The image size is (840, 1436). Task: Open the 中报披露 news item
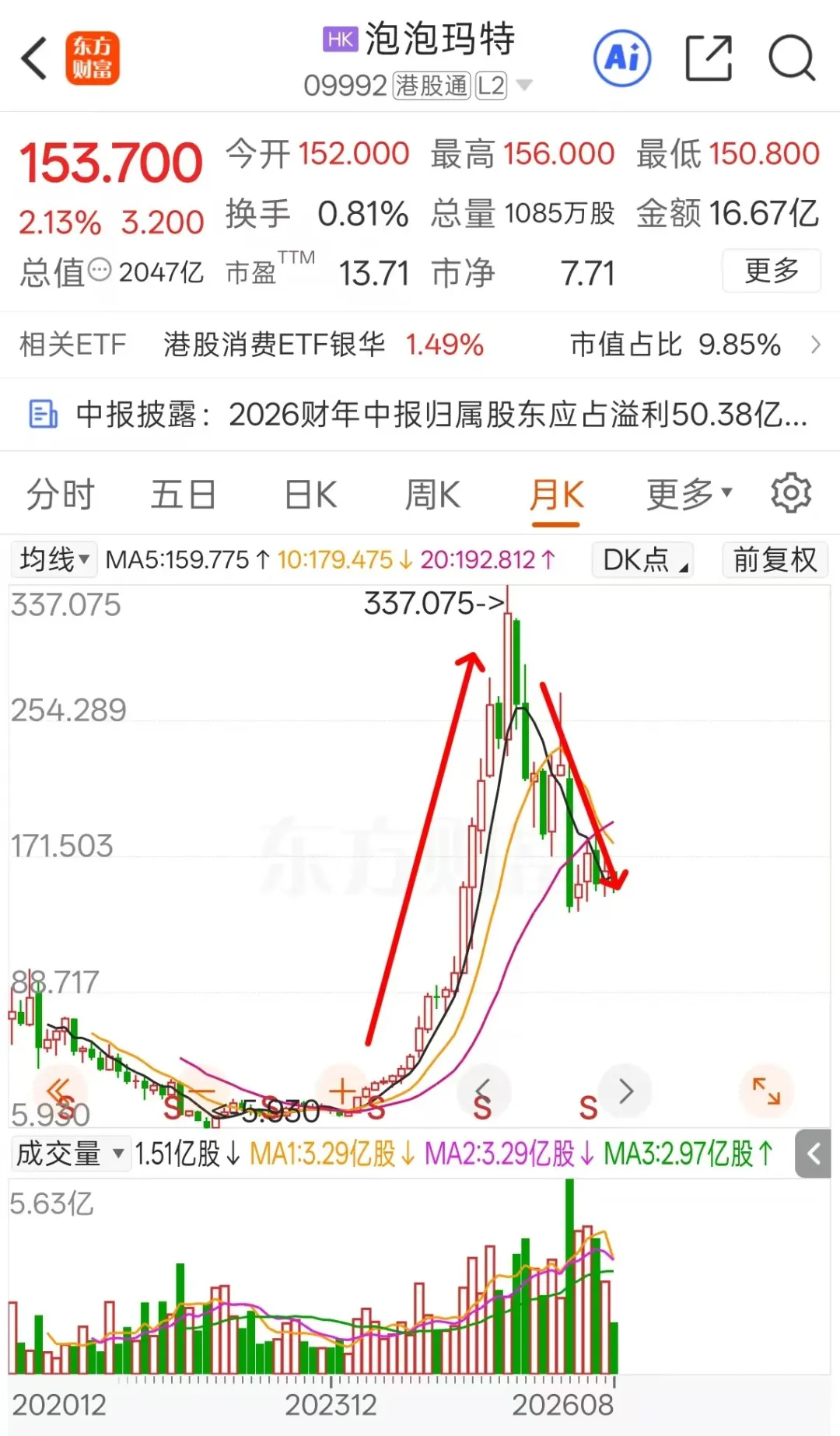[x=420, y=415]
